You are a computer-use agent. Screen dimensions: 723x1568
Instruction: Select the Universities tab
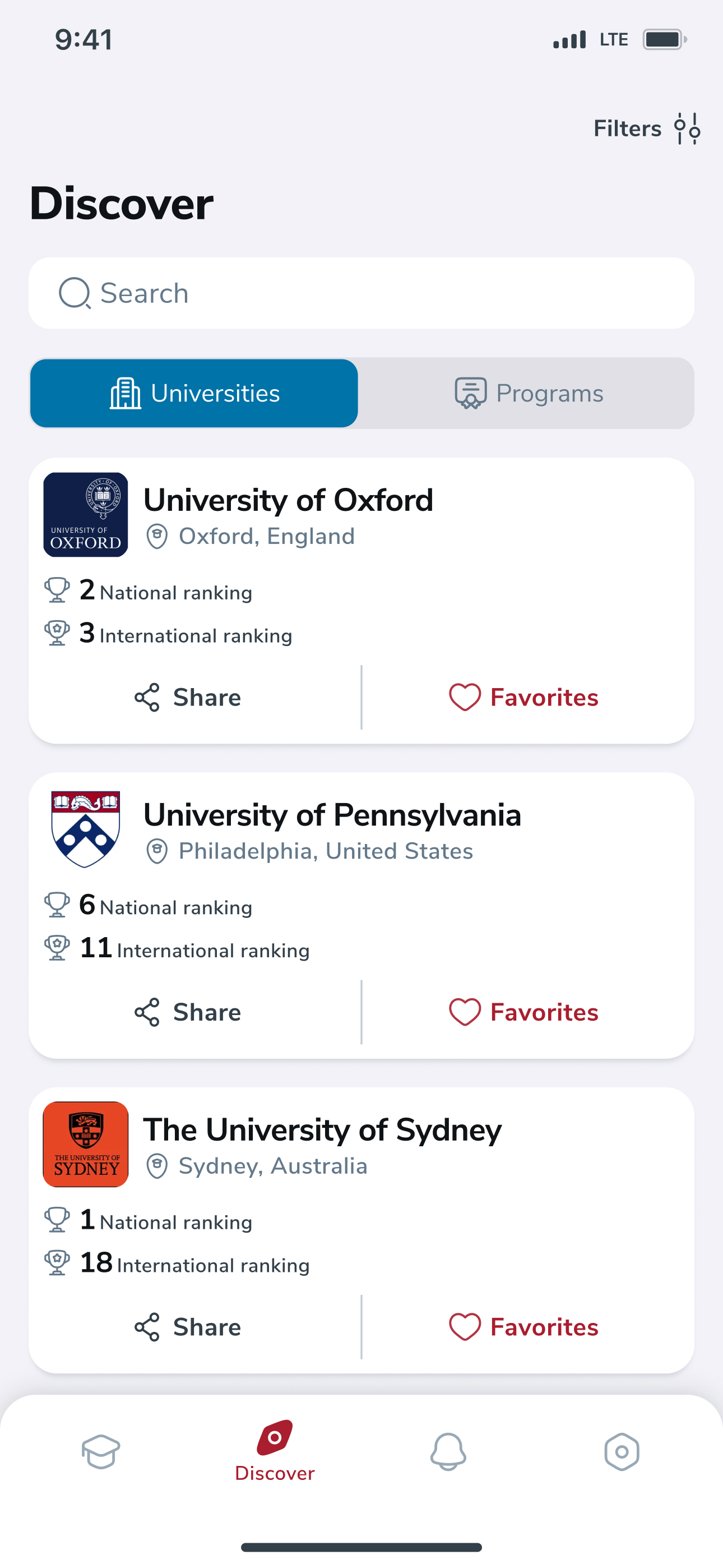click(x=194, y=393)
